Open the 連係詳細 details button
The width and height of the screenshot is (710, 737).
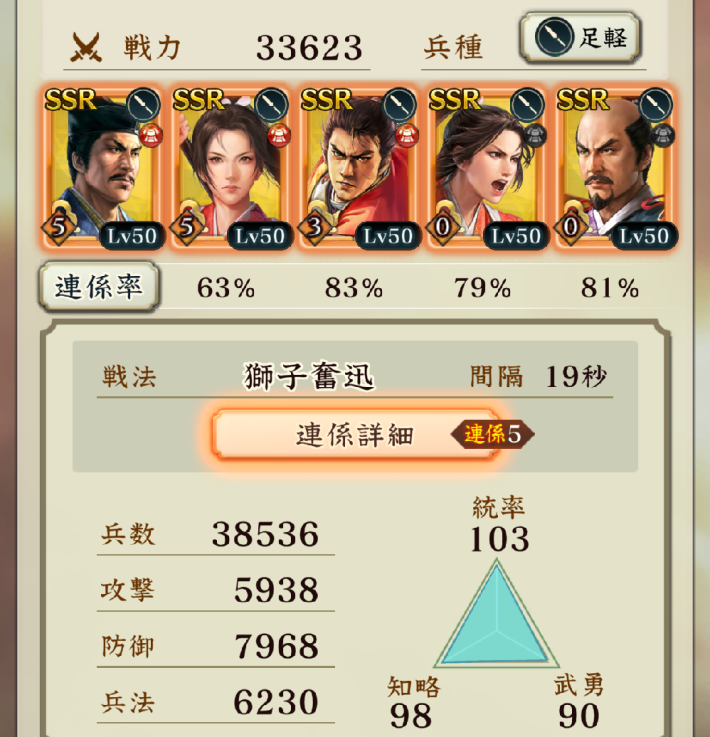356,435
